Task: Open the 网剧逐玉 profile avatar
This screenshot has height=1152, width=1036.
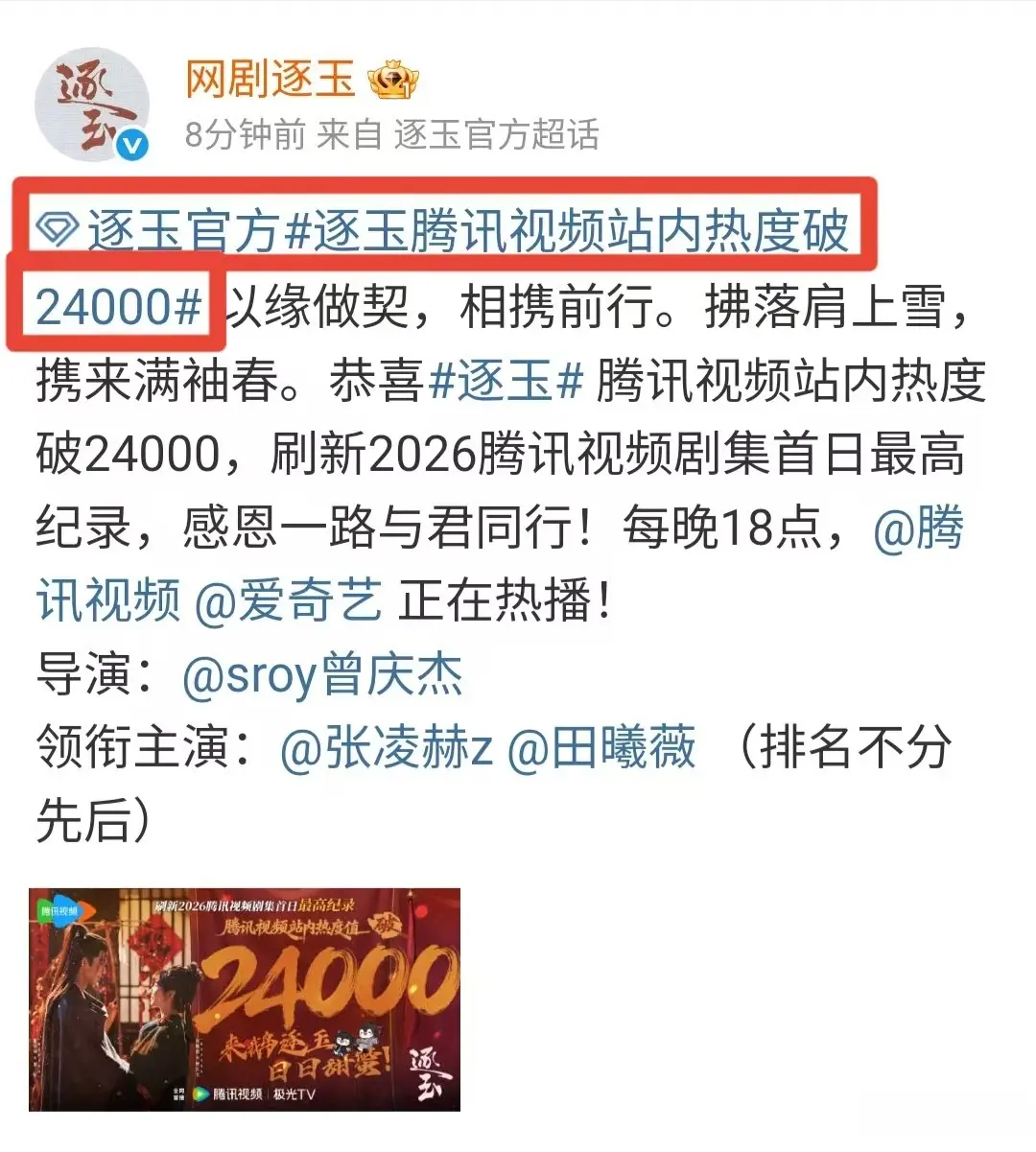Action: point(91,104)
